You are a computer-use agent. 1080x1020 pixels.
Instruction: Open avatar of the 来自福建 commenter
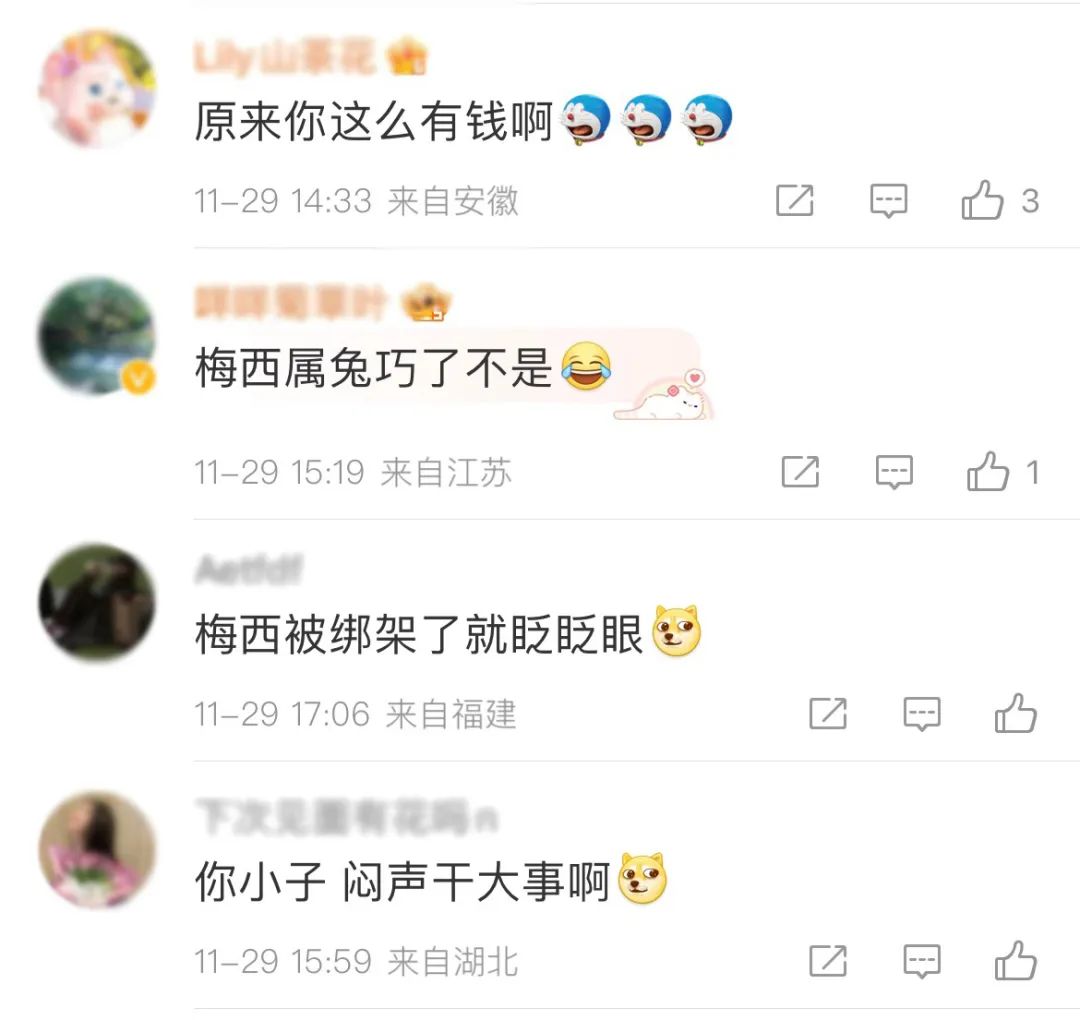point(97,602)
